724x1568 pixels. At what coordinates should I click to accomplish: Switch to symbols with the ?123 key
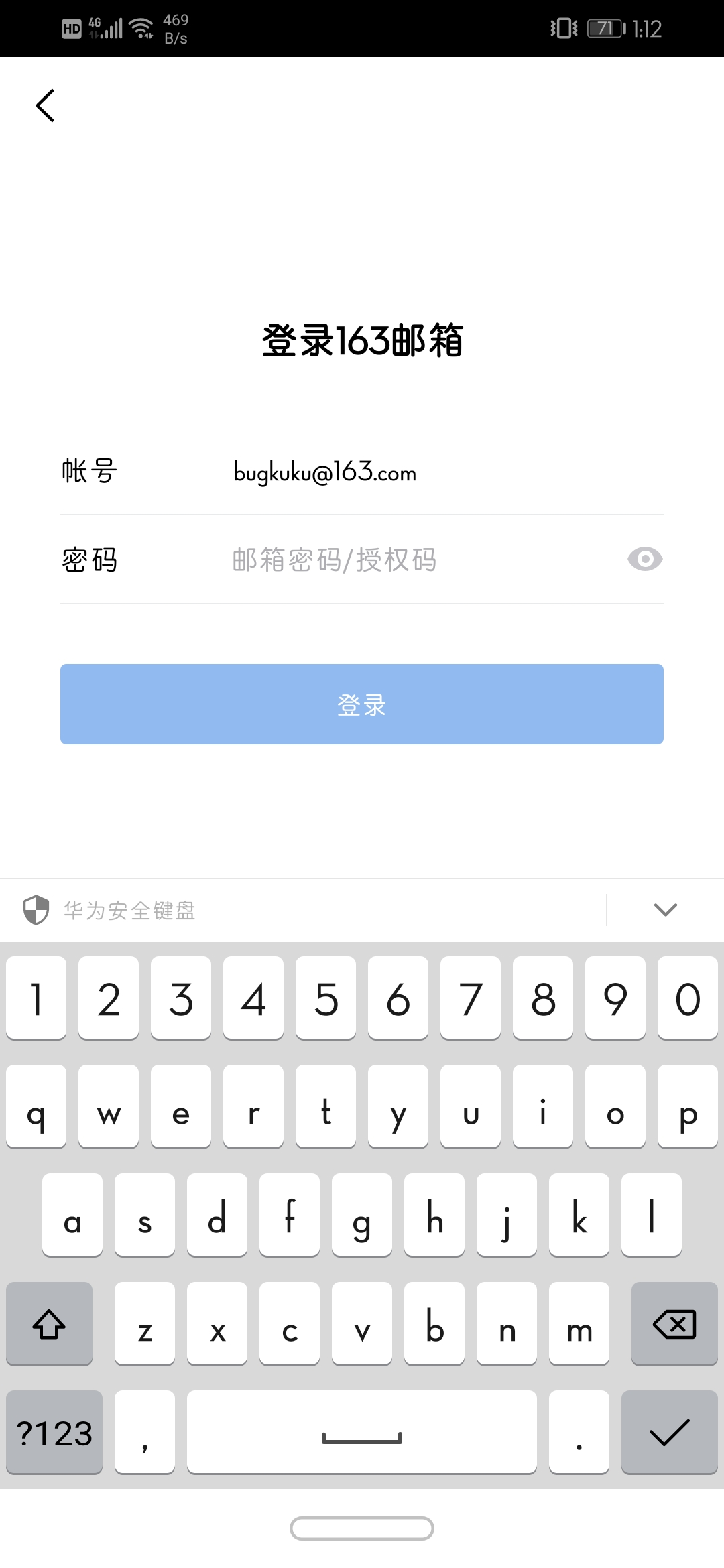[54, 1432]
